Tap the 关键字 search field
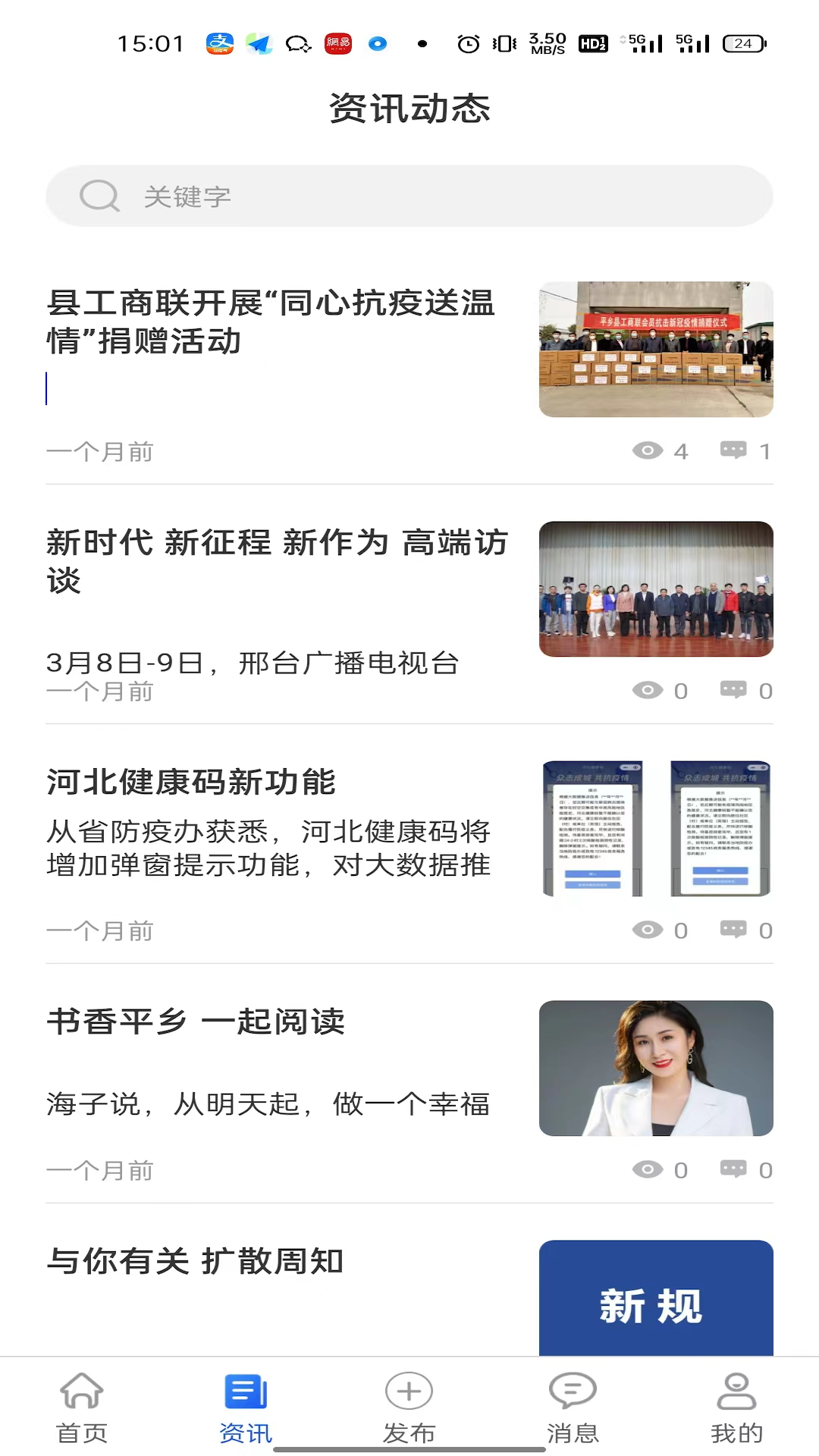The width and height of the screenshot is (819, 1456). (409, 196)
